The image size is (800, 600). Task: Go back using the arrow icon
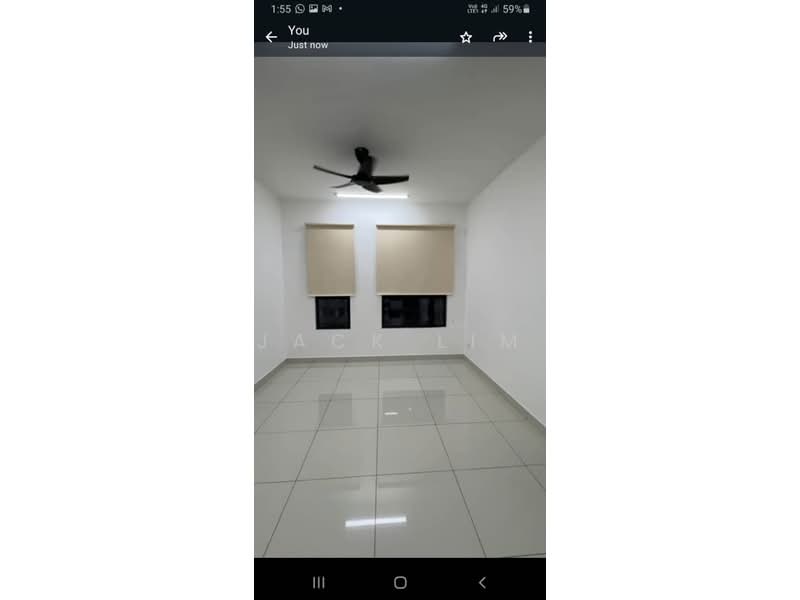click(271, 37)
